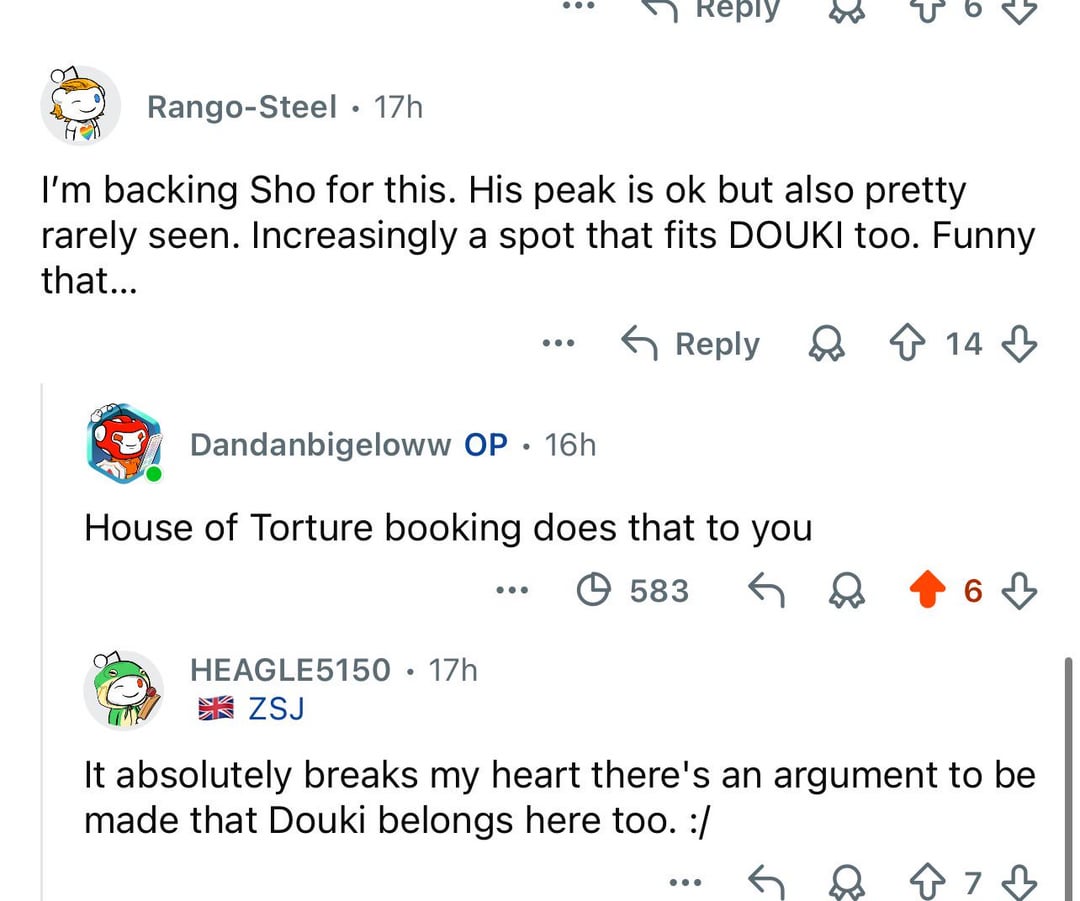The image size is (1080, 901).
Task: Open more options on Dandanbigeloww's comment
Action: click(x=511, y=591)
